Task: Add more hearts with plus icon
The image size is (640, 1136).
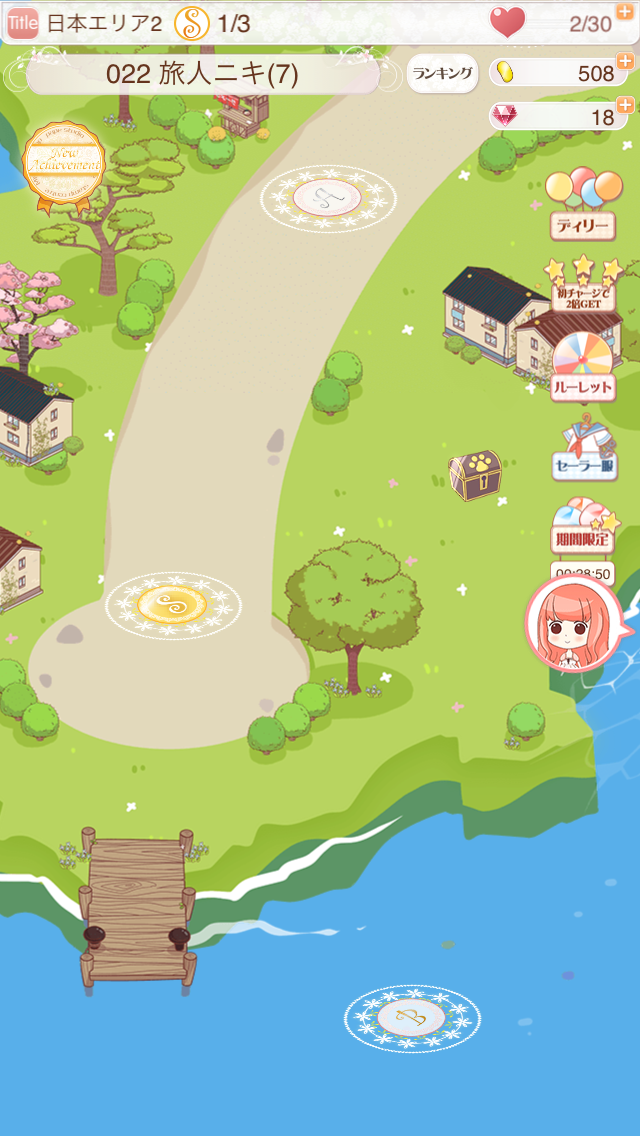Action: [x=627, y=10]
